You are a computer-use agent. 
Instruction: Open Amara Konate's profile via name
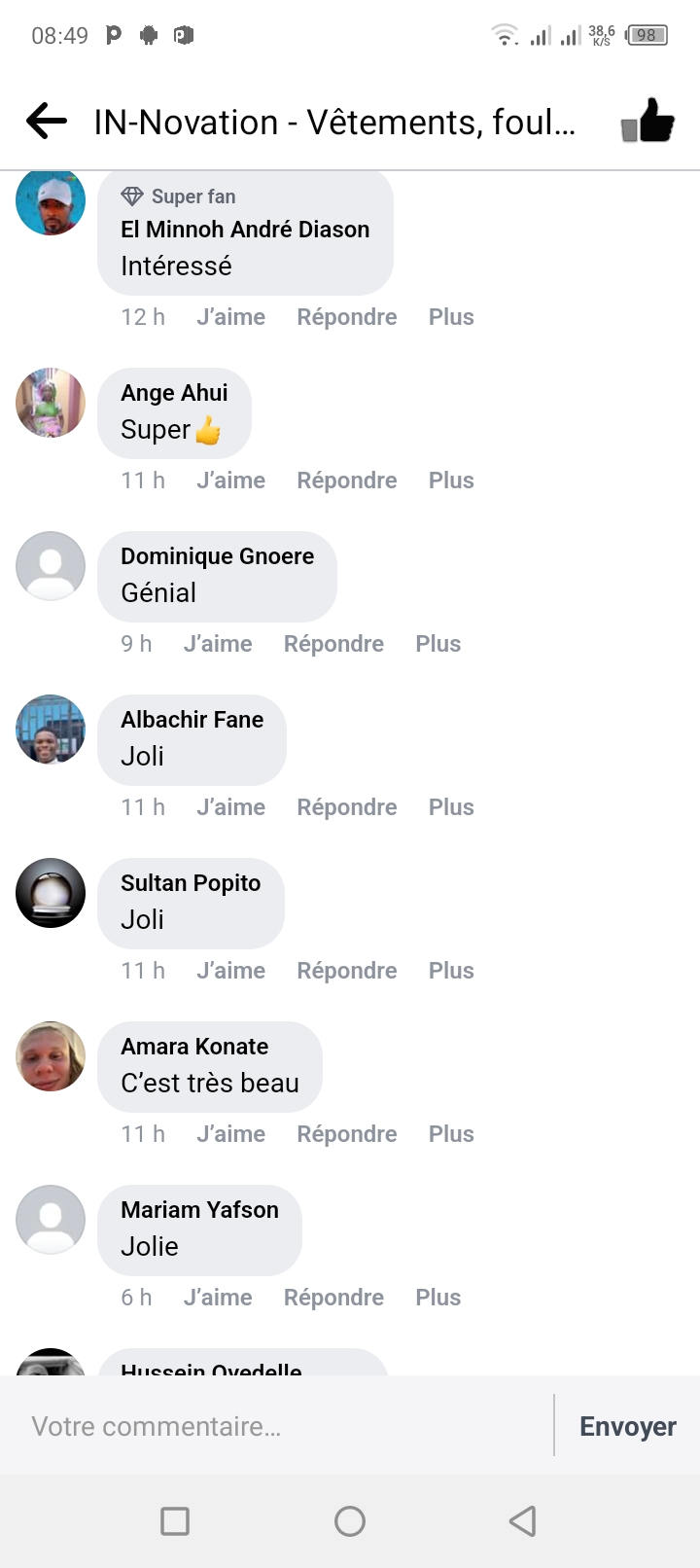pos(194,1047)
